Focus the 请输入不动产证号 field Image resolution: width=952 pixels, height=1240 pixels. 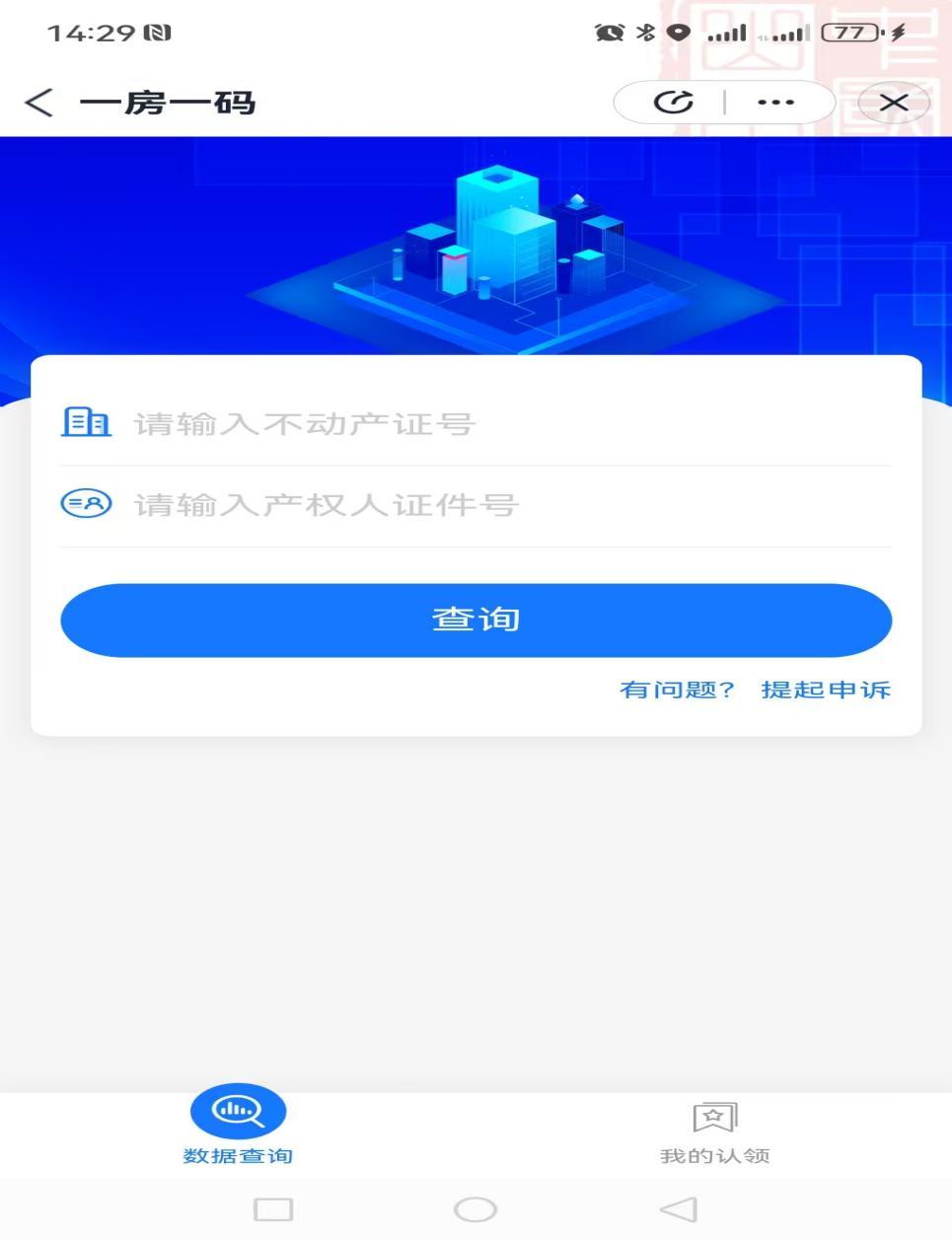coord(493,424)
